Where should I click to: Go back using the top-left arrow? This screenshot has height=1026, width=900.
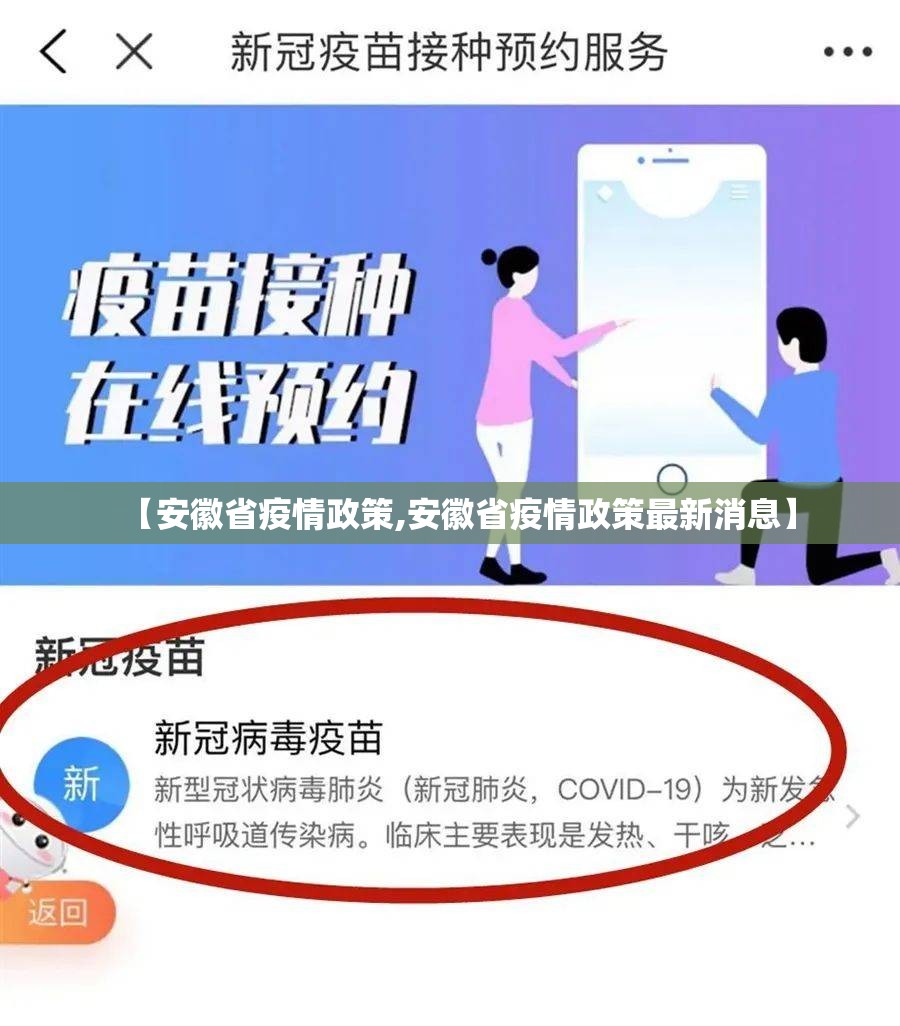pyautogui.click(x=53, y=52)
